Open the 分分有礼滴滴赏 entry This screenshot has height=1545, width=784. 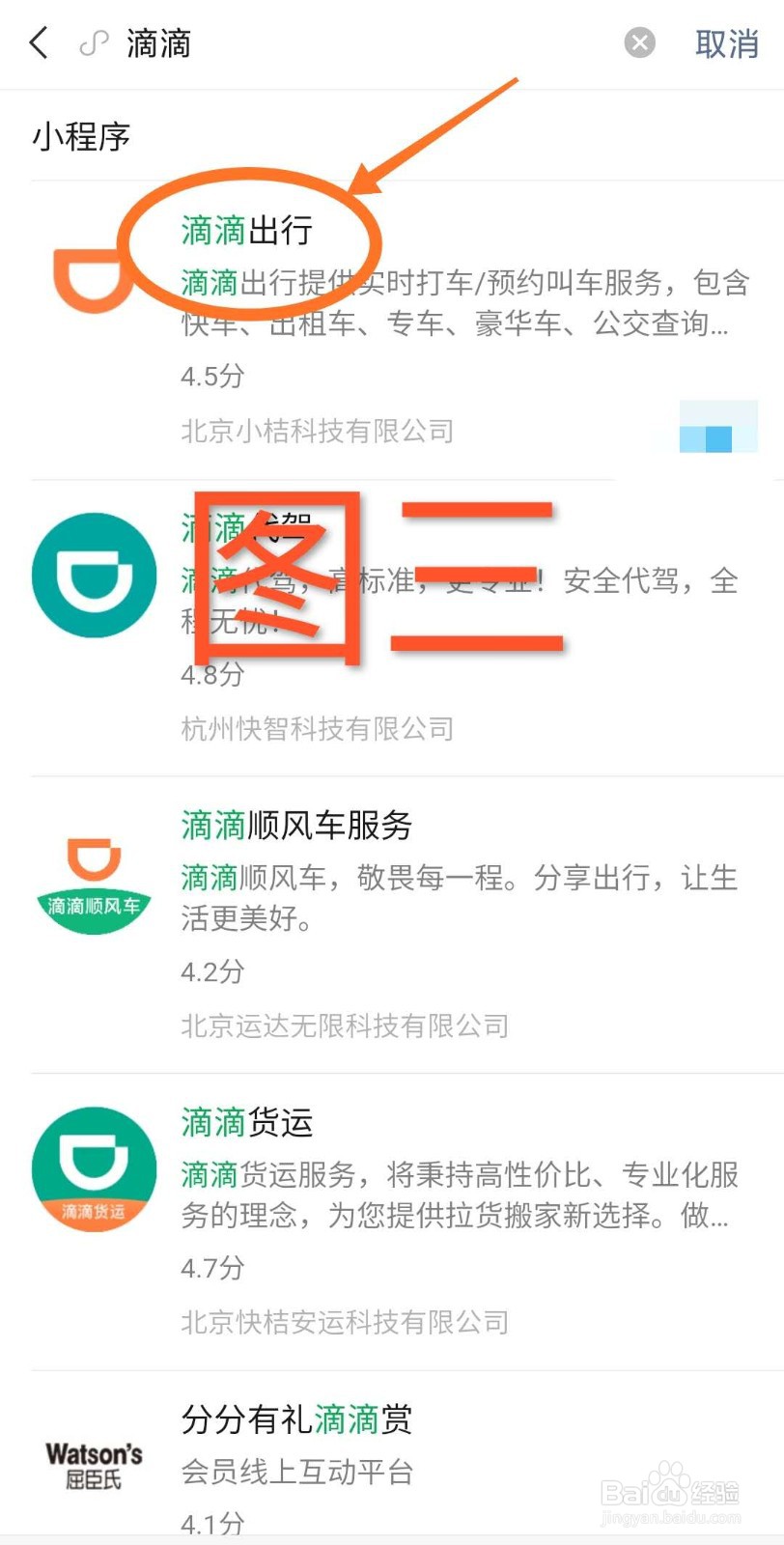pos(297,1419)
